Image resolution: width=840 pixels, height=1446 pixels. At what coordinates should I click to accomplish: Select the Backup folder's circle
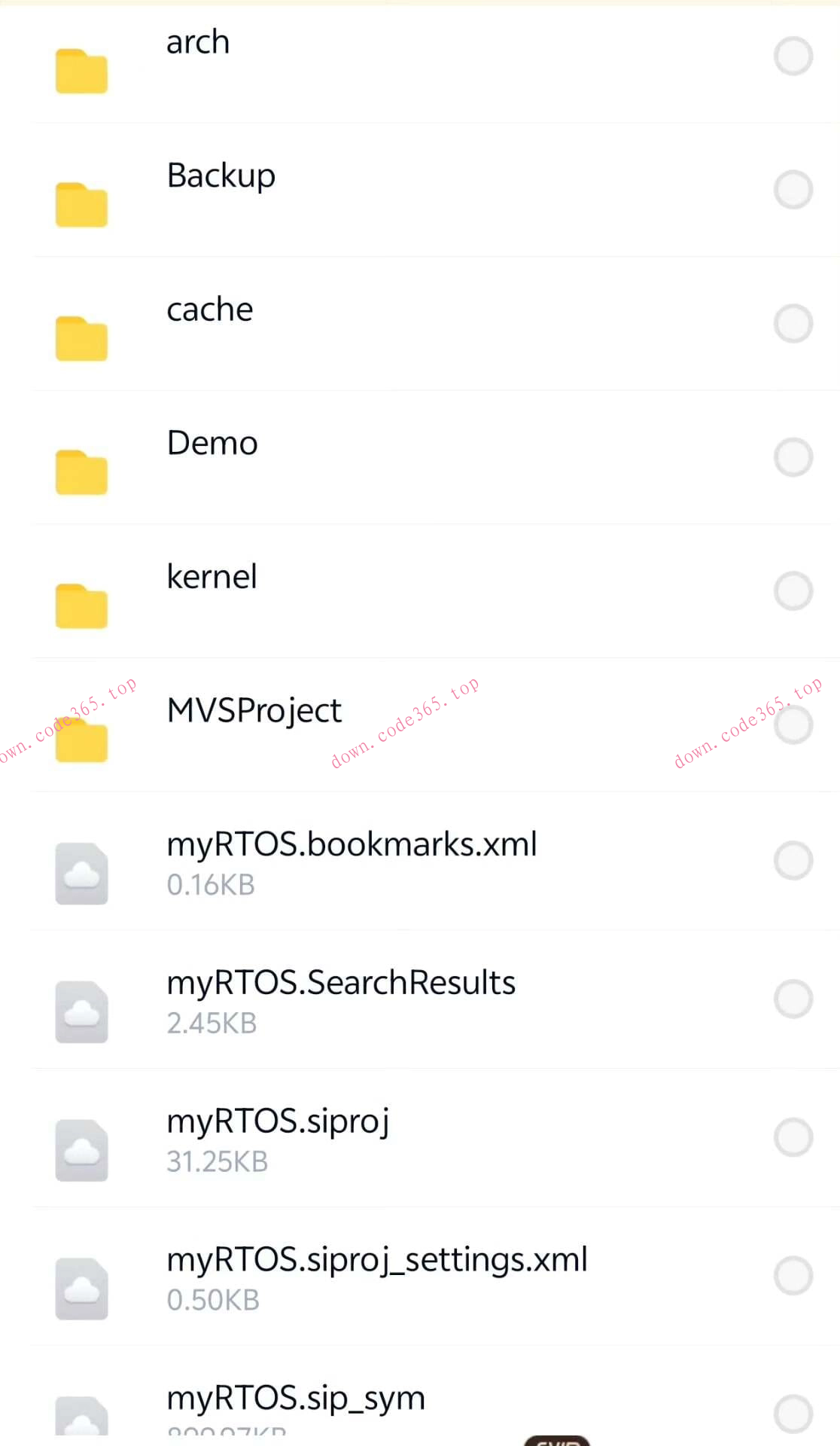pyautogui.click(x=793, y=190)
